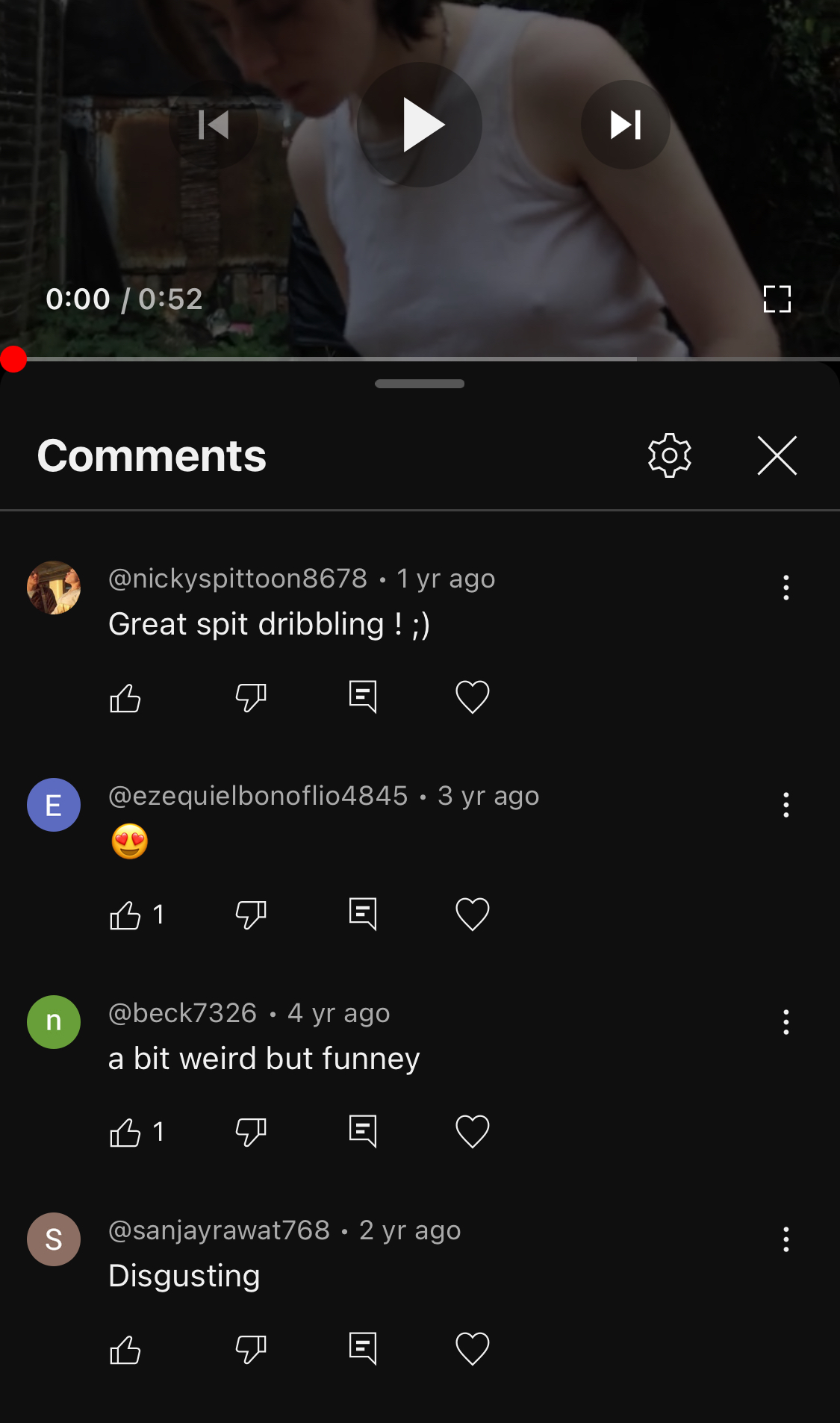Reply to @nickyspittoon8678's comment
Viewport: 840px width, 1423px height.
(x=363, y=698)
